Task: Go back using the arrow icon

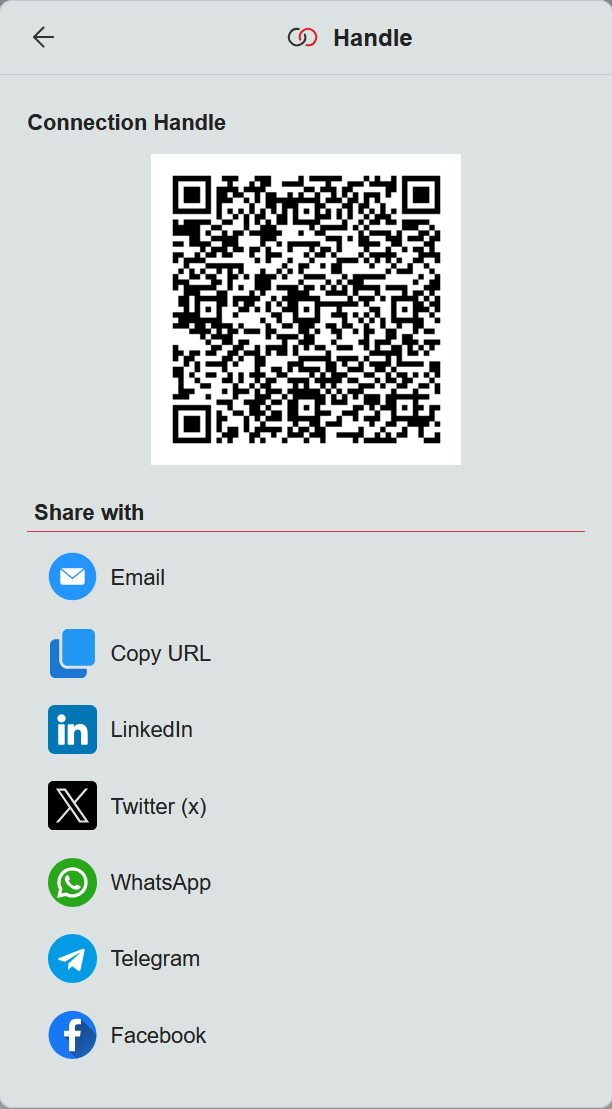Action: pyautogui.click(x=43, y=38)
